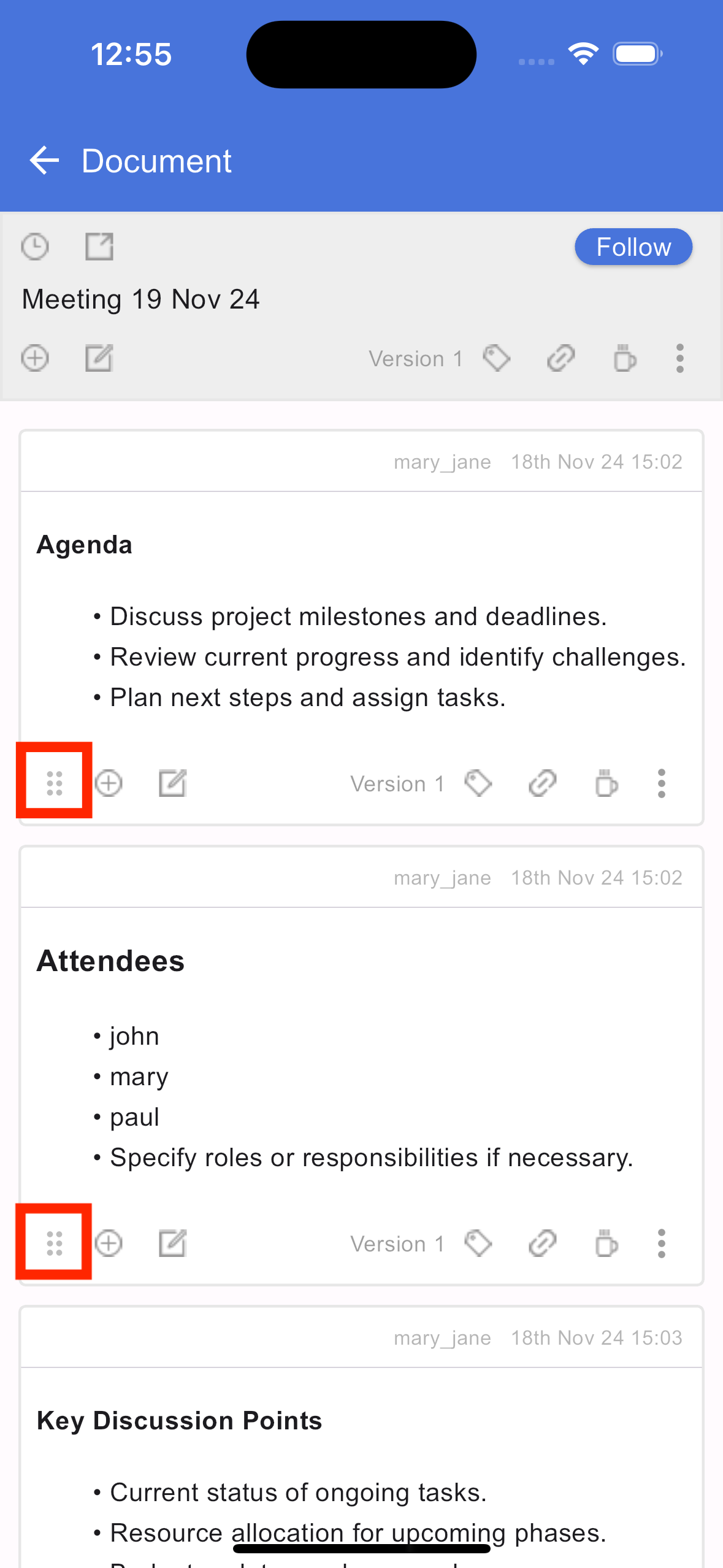Go back from the Document screen
The height and width of the screenshot is (1568, 723).
tap(44, 161)
